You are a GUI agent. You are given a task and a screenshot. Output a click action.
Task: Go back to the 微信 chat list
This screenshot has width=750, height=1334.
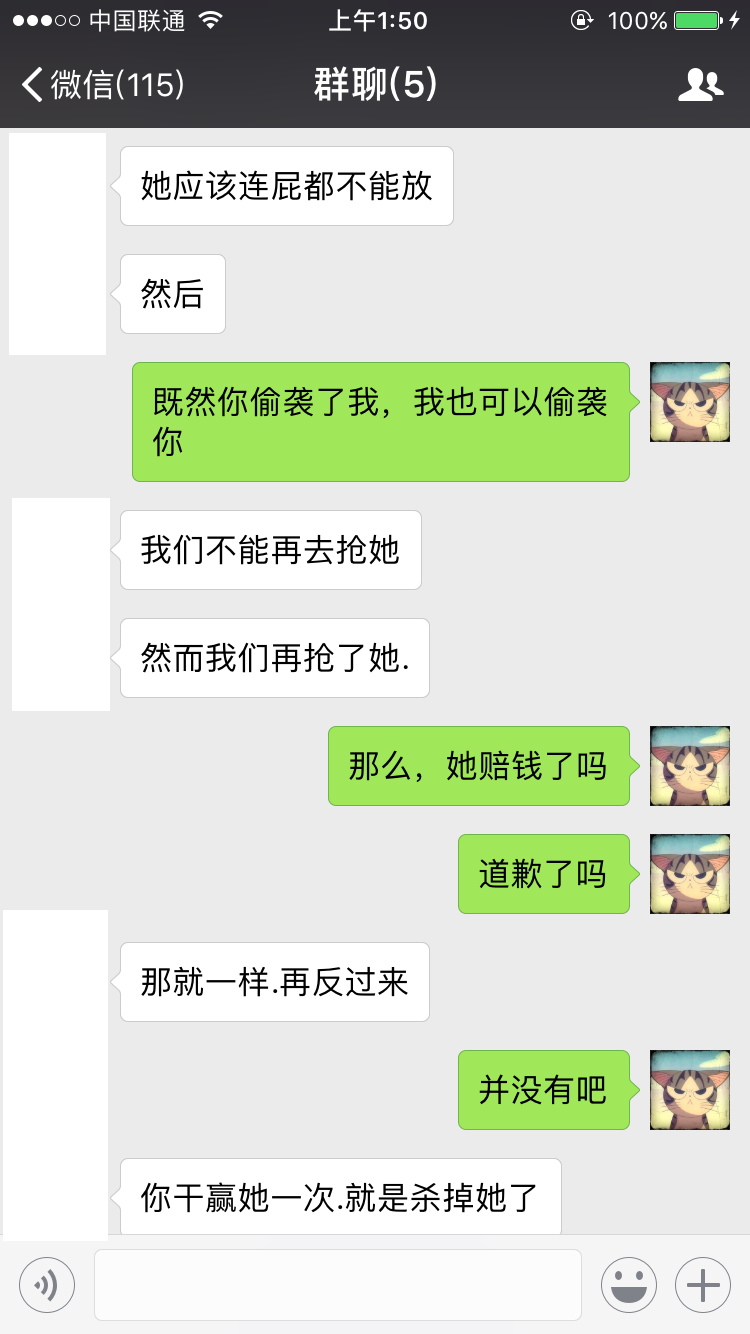103,85
